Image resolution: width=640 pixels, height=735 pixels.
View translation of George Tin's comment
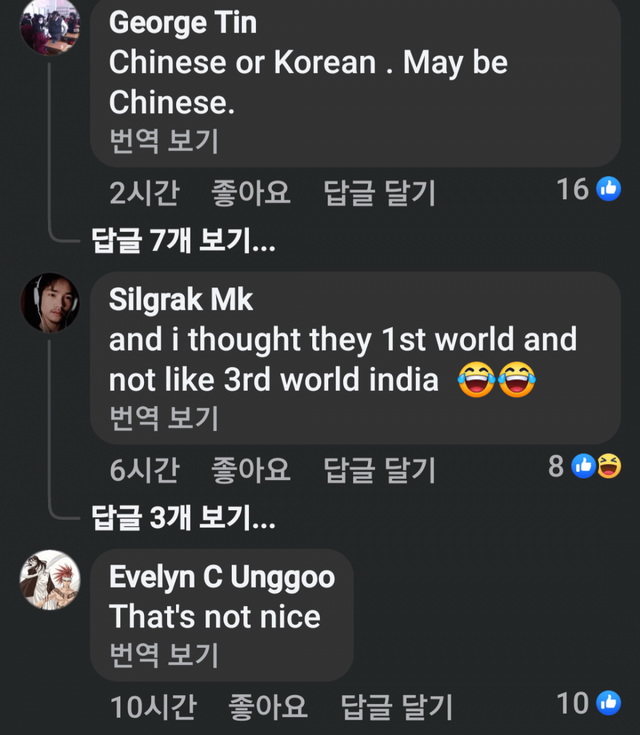[163, 140]
